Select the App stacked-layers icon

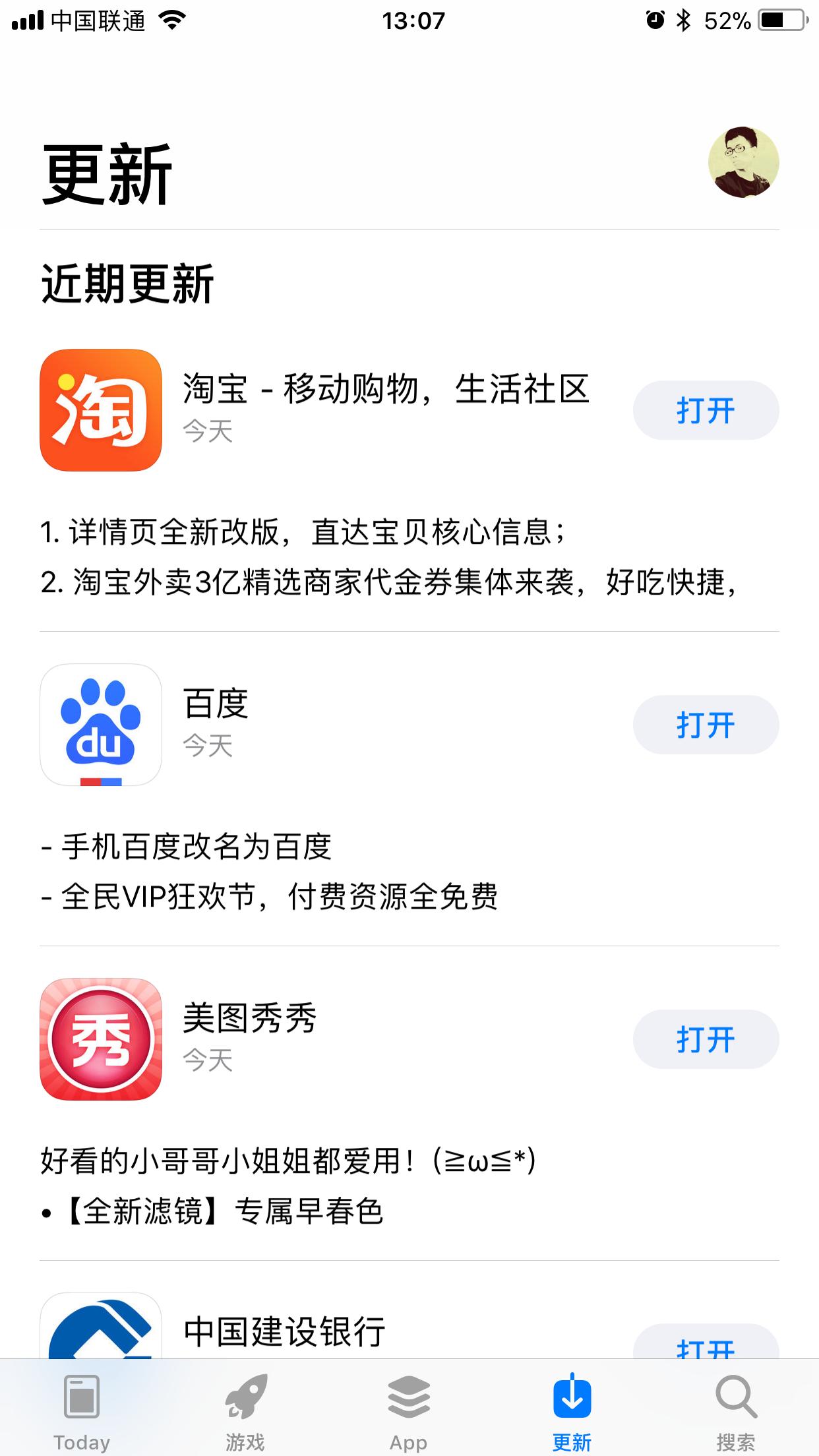pos(409,1396)
